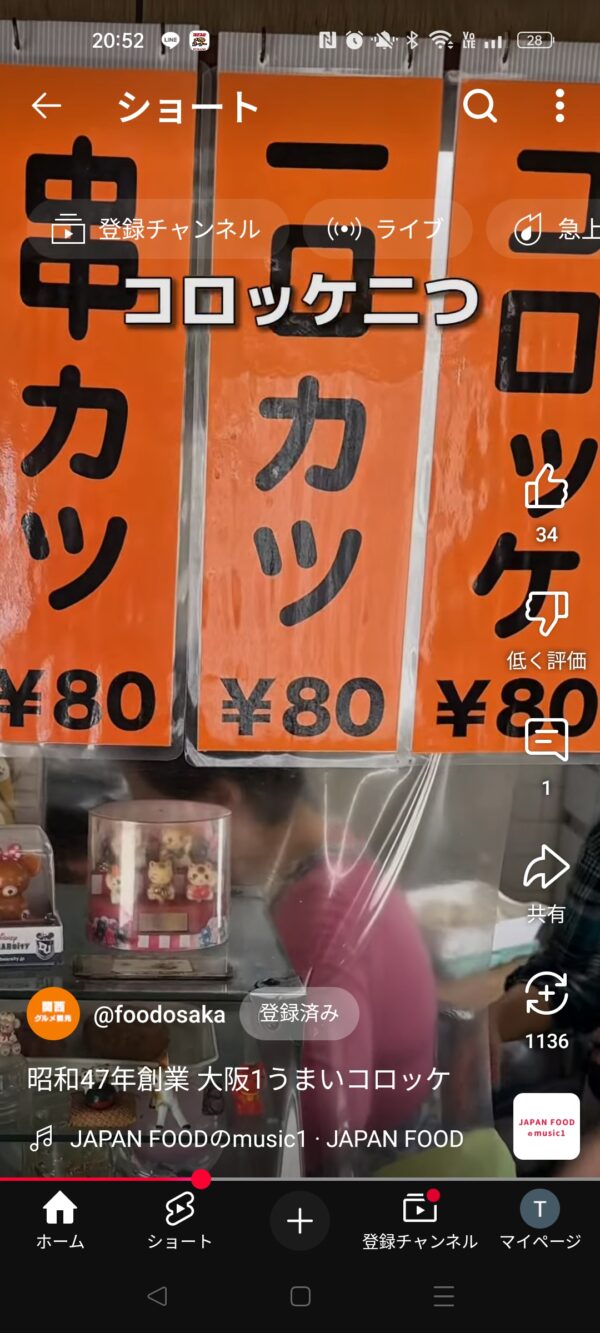
Task: Tap the 登録済み subscribed button
Action: pyautogui.click(x=299, y=1014)
